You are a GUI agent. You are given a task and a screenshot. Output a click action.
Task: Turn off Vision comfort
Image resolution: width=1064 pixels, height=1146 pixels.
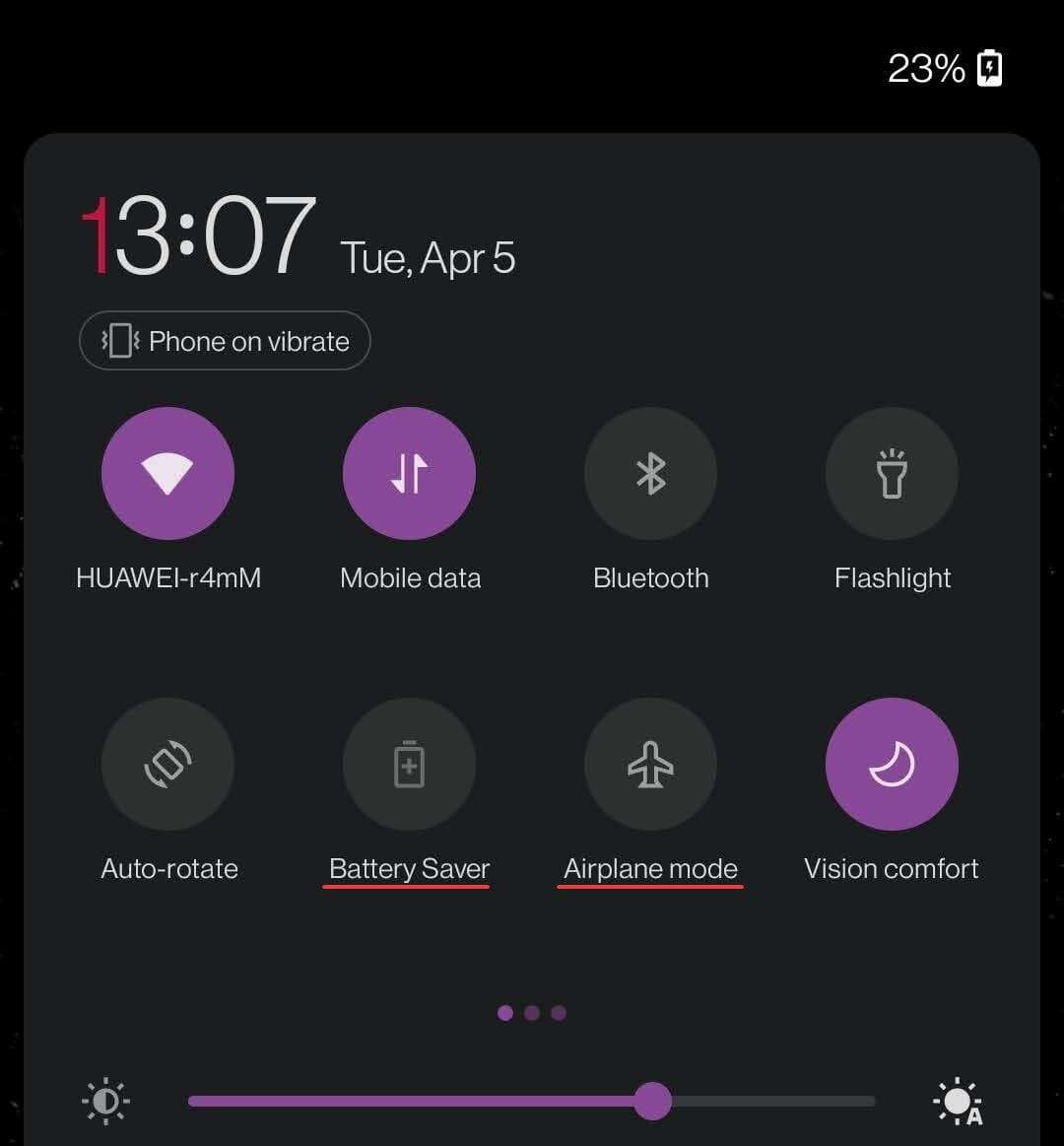[x=892, y=765]
